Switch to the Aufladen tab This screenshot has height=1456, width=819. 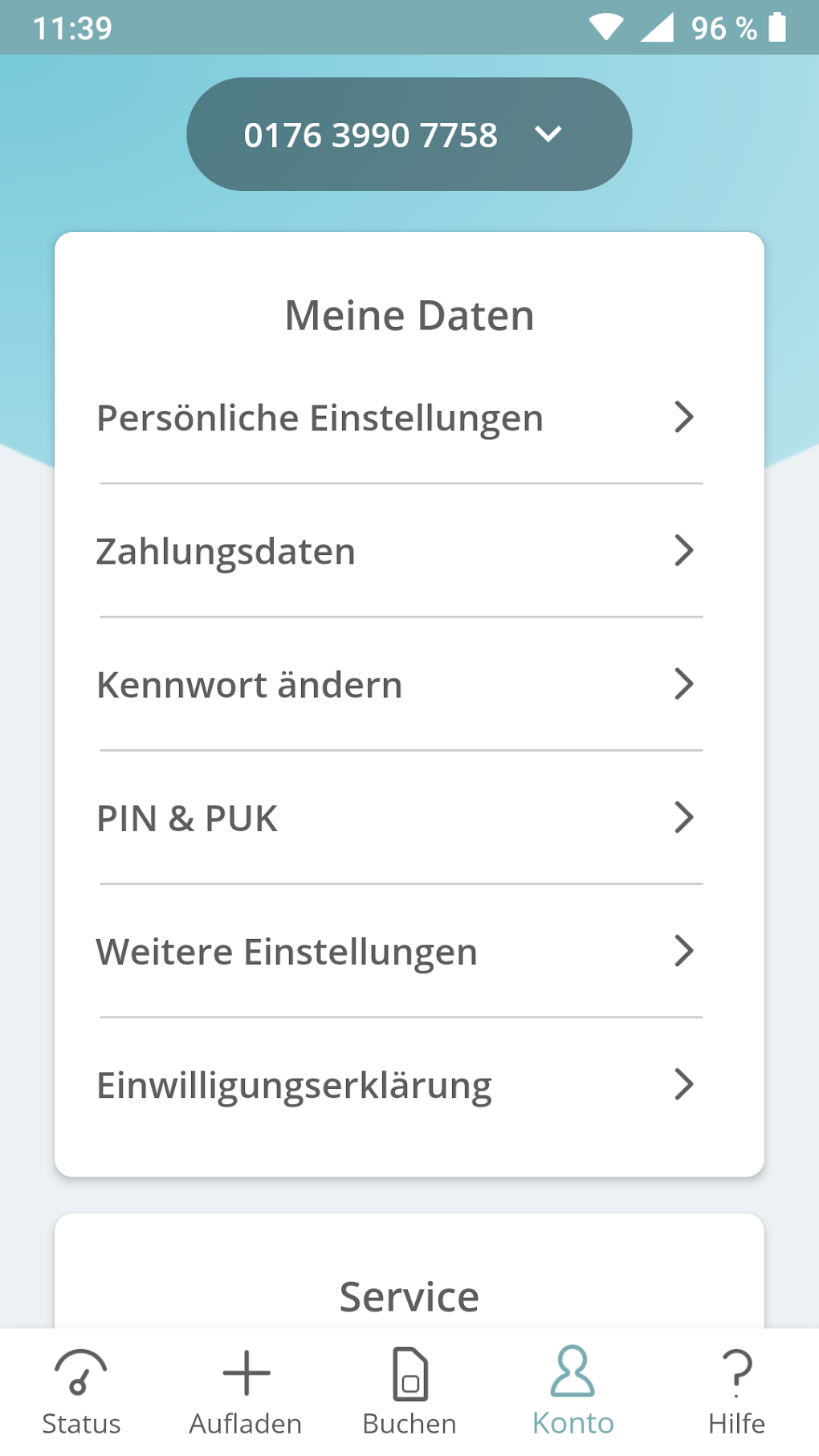click(x=246, y=1392)
